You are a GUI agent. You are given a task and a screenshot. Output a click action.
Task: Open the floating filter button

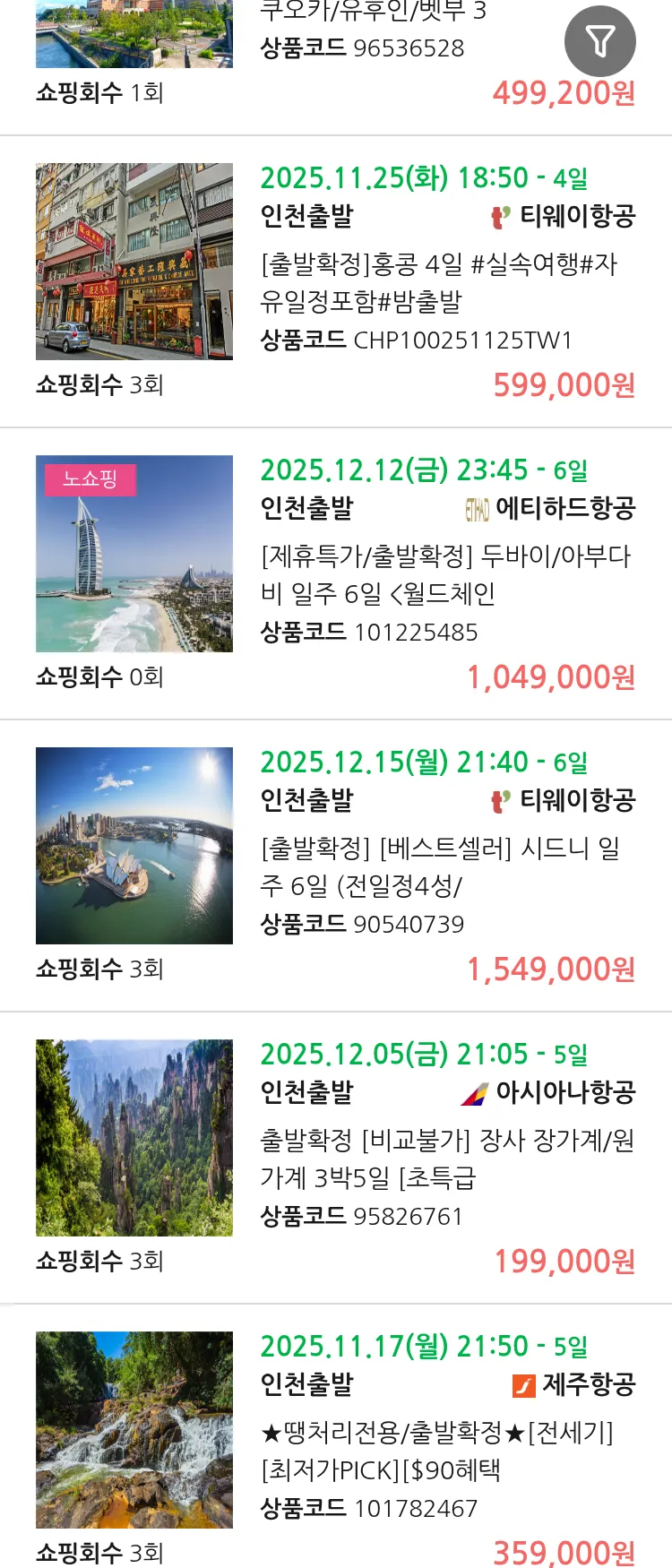click(599, 41)
